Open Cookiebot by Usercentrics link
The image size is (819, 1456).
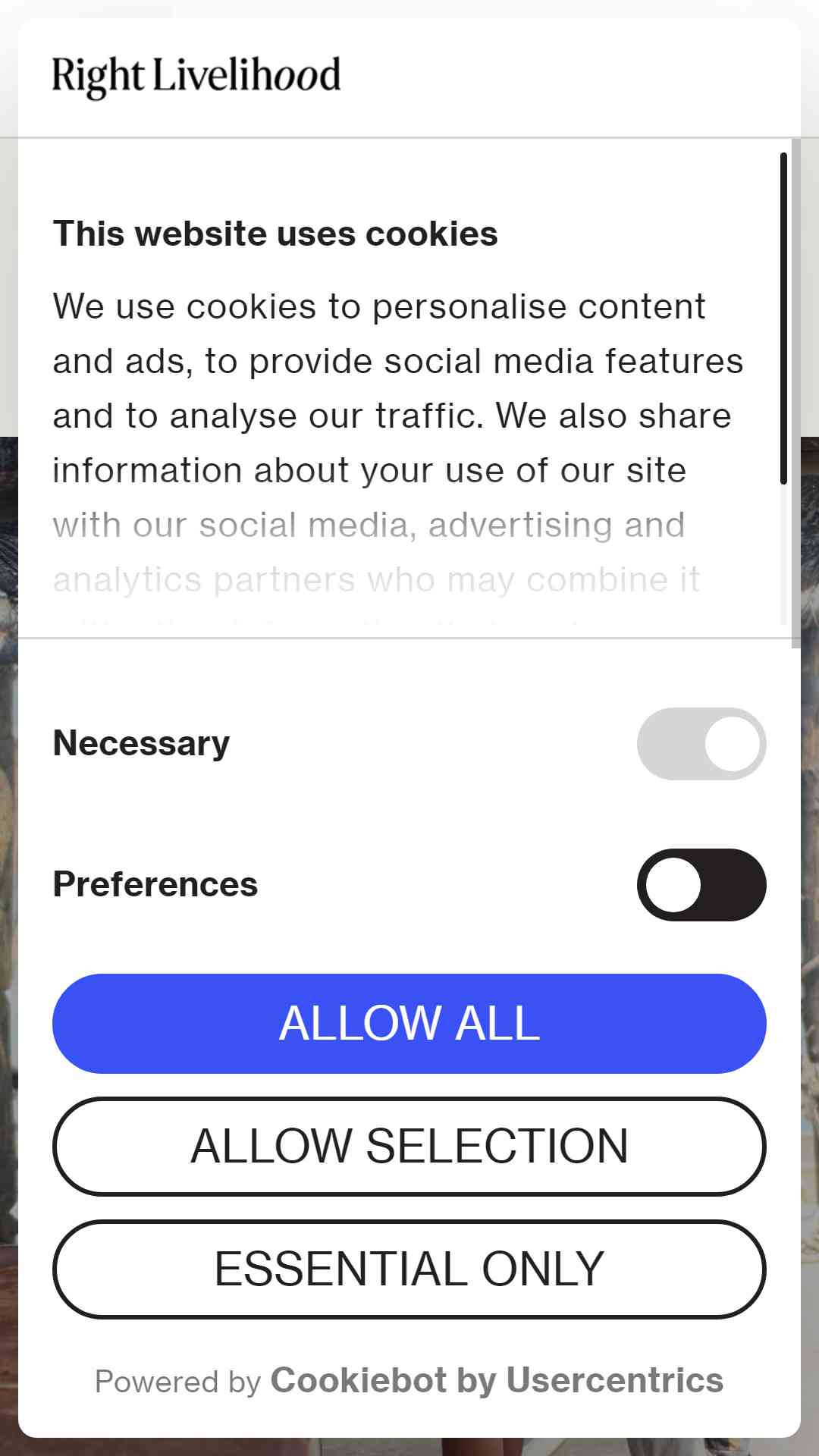497,1380
